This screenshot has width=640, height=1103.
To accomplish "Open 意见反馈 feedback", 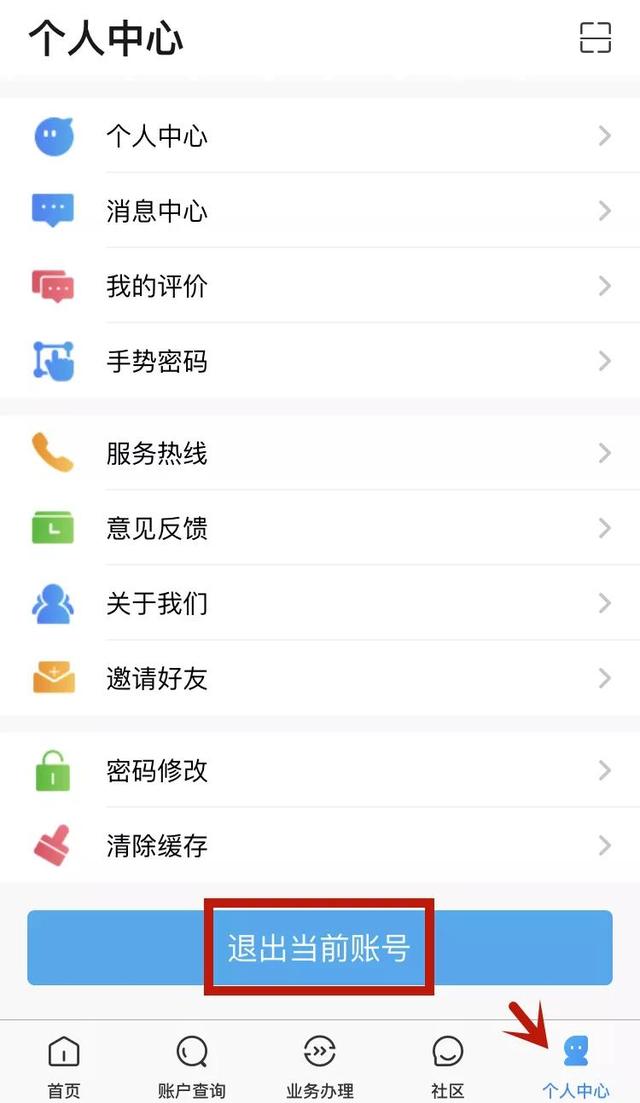I will point(320,528).
